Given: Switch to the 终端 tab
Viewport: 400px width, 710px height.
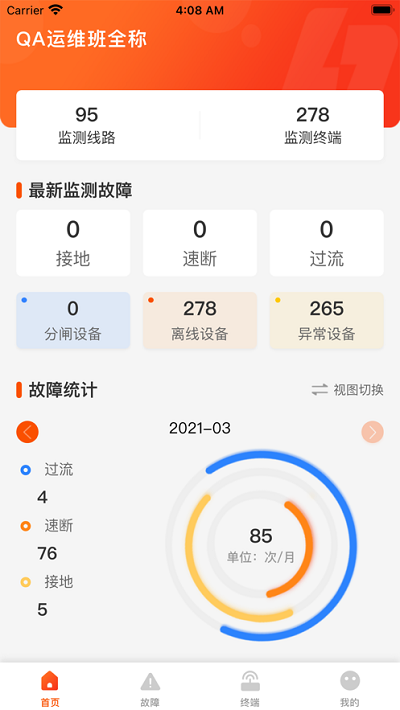Looking at the screenshot, I should (x=250, y=688).
